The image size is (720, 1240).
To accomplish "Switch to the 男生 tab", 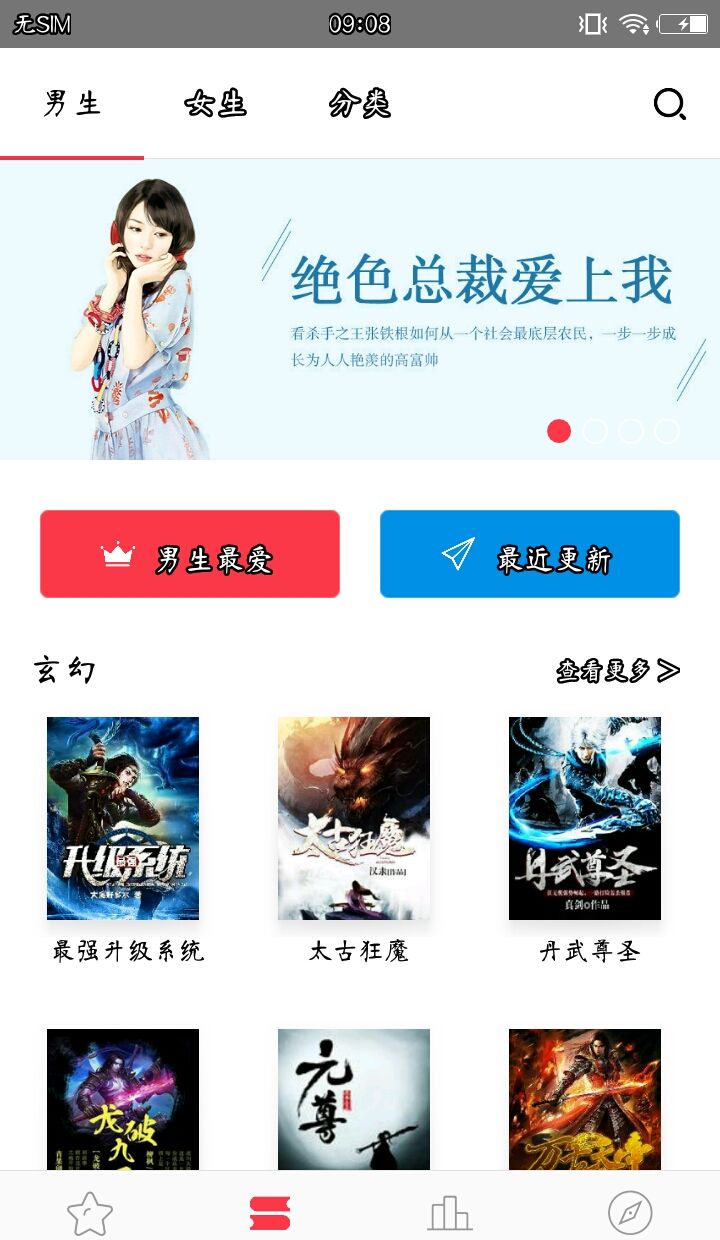I will click(x=72, y=103).
